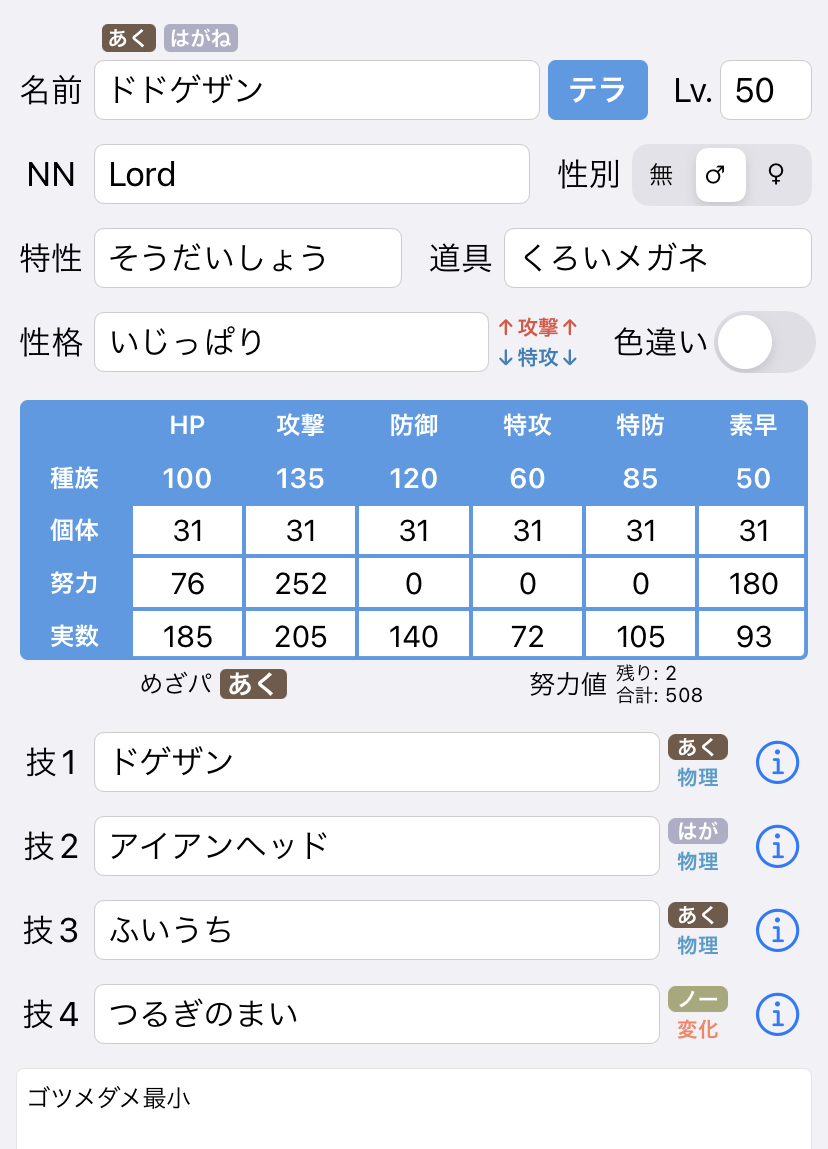Edit the 素早 努力 value 180
The image size is (828, 1149).
click(x=753, y=582)
